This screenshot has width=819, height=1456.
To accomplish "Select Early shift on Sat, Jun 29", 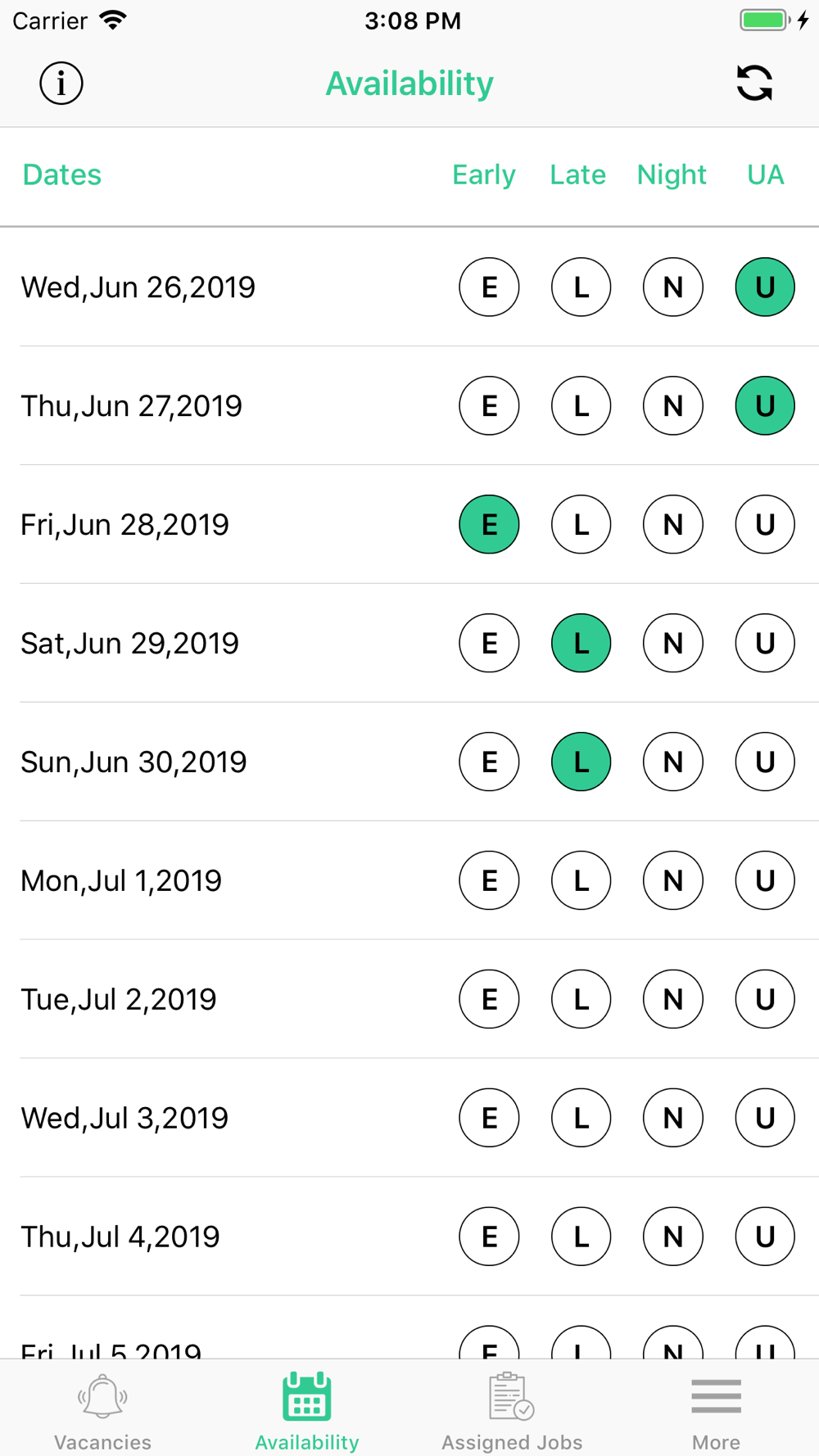I will tap(489, 643).
